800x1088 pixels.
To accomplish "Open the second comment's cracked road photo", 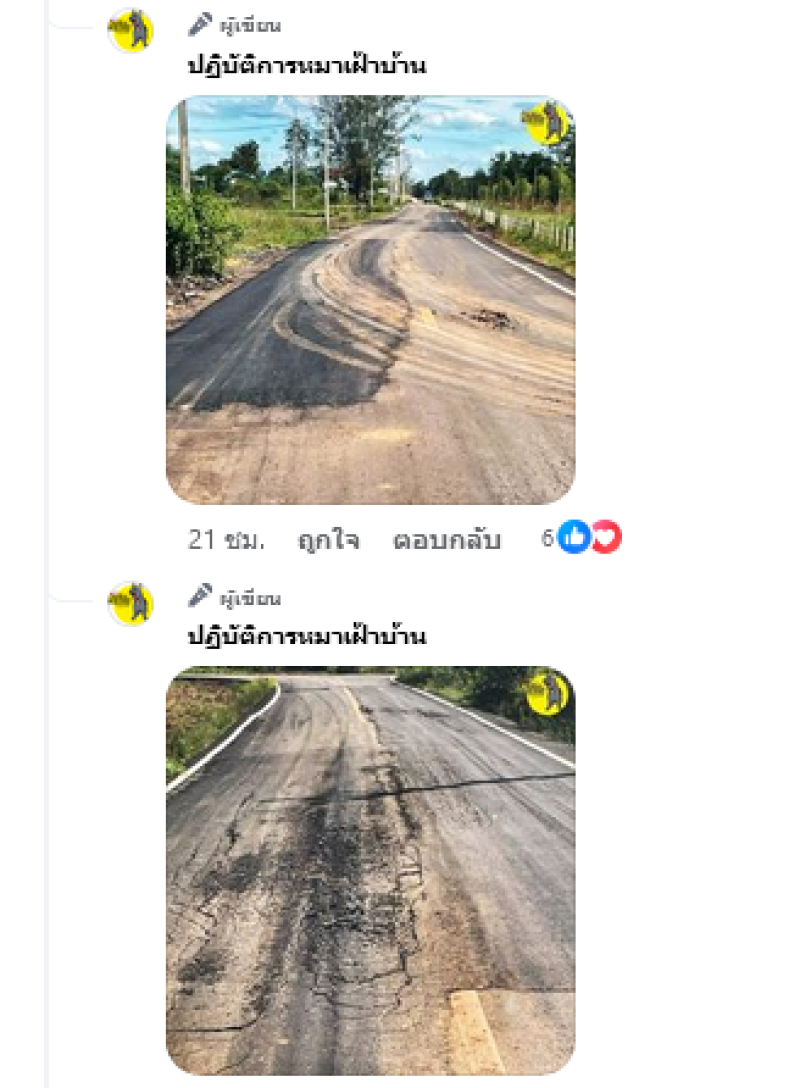I will coord(370,870).
